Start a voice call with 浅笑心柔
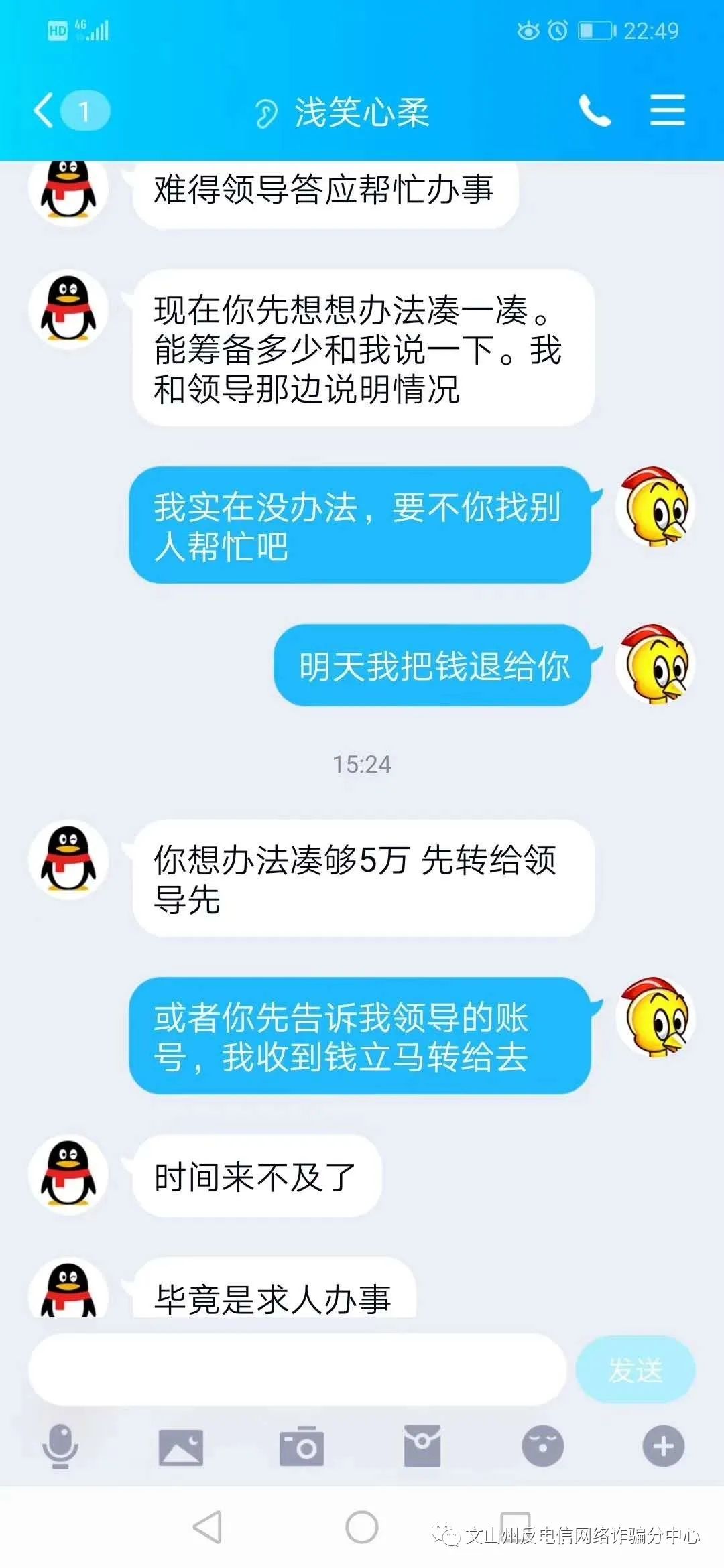 click(595, 111)
